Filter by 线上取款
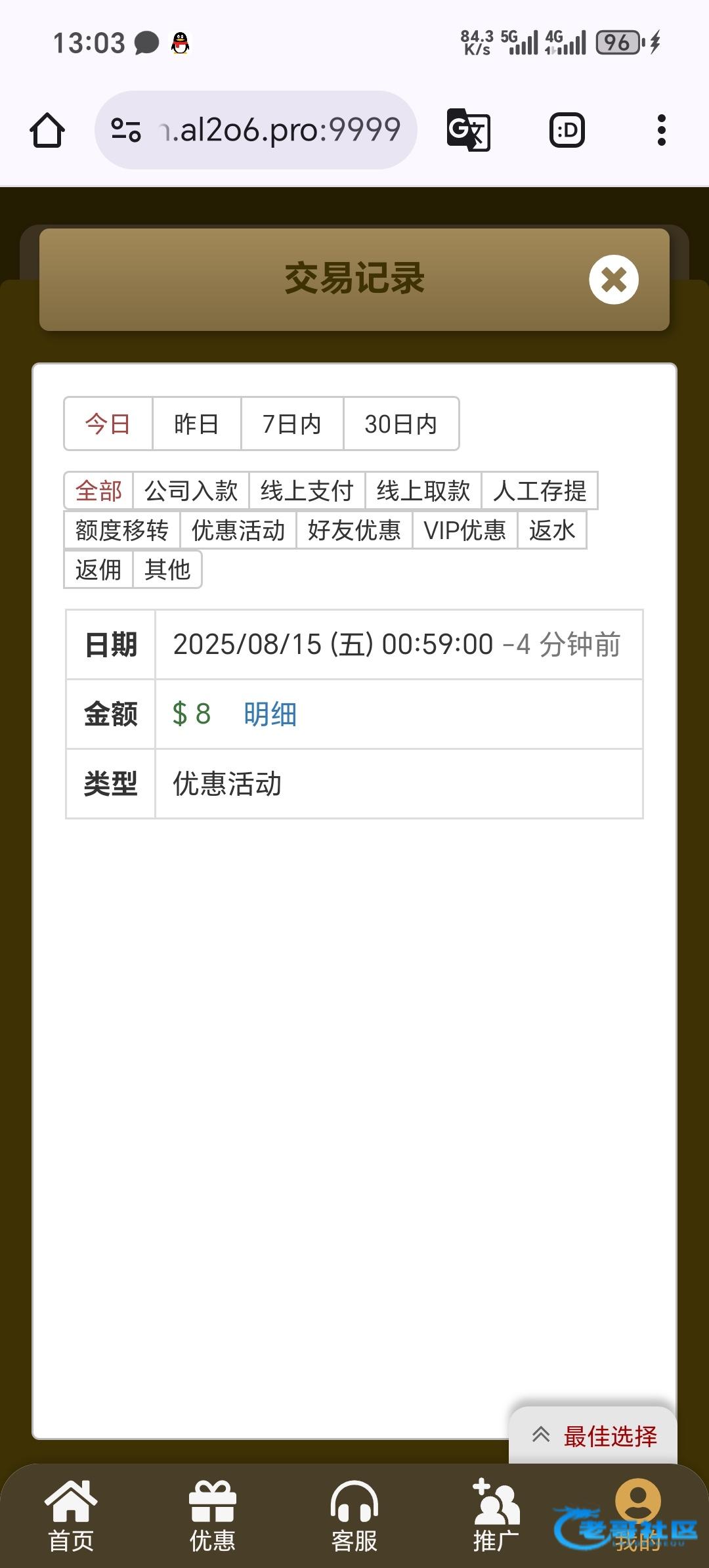Screen dimensions: 709x1568 coord(423,491)
